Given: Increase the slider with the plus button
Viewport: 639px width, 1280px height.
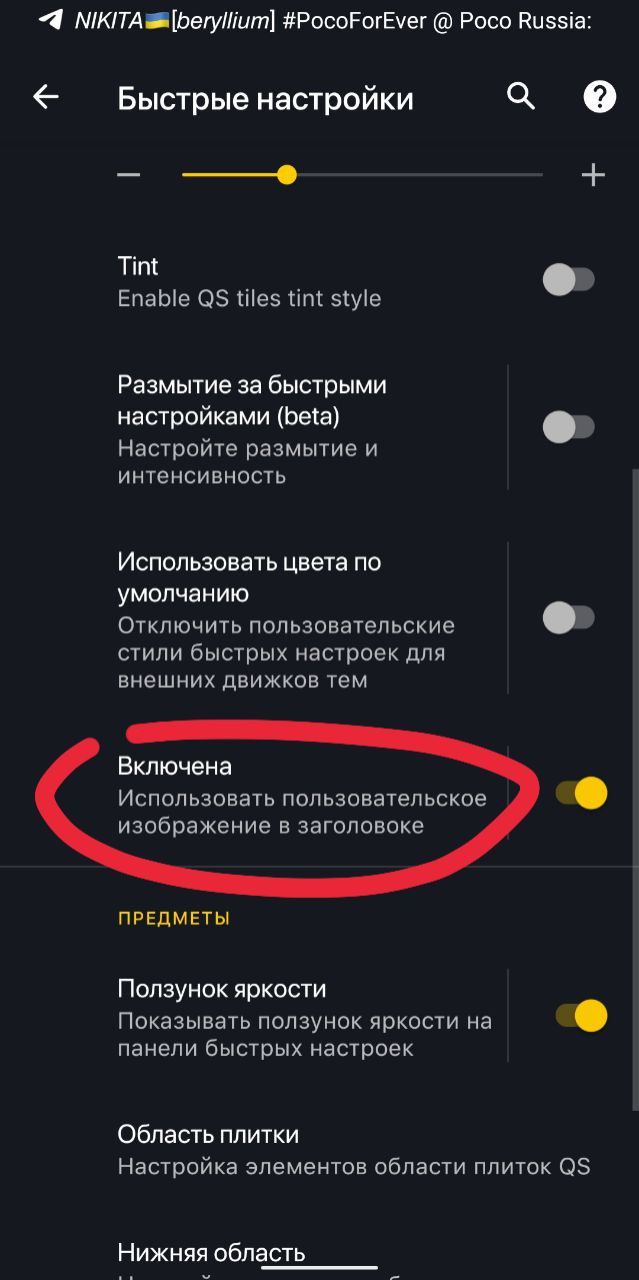Looking at the screenshot, I should point(593,175).
